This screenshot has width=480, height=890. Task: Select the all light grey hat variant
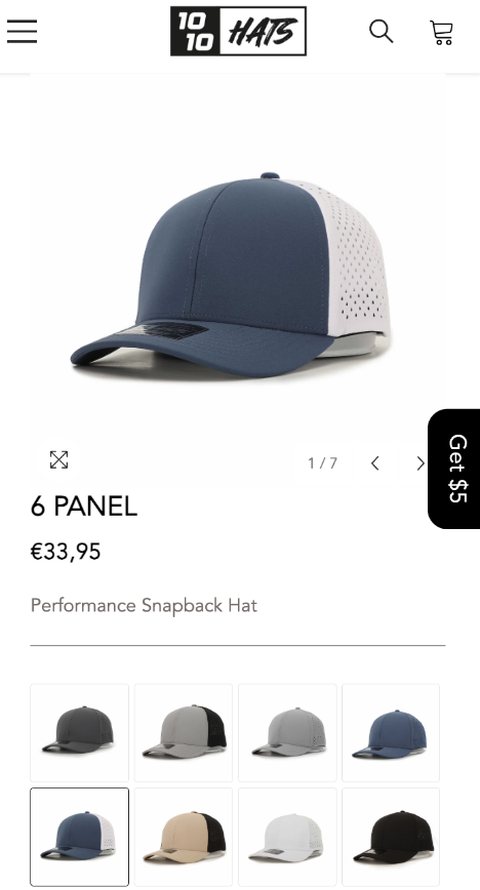click(x=288, y=733)
